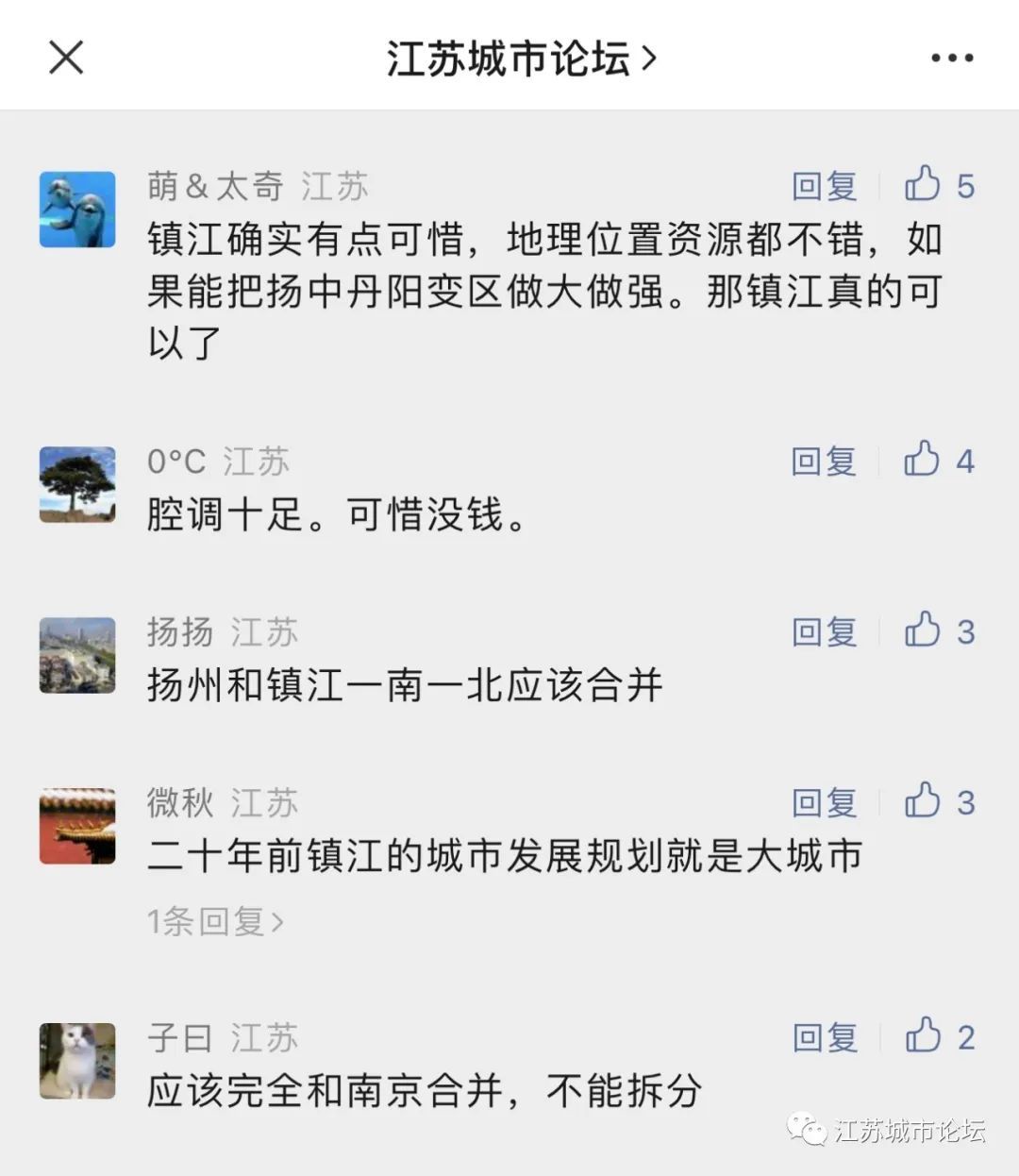Image resolution: width=1019 pixels, height=1176 pixels.
Task: Tap 回复 beside 微秋's comment
Action: [x=823, y=804]
